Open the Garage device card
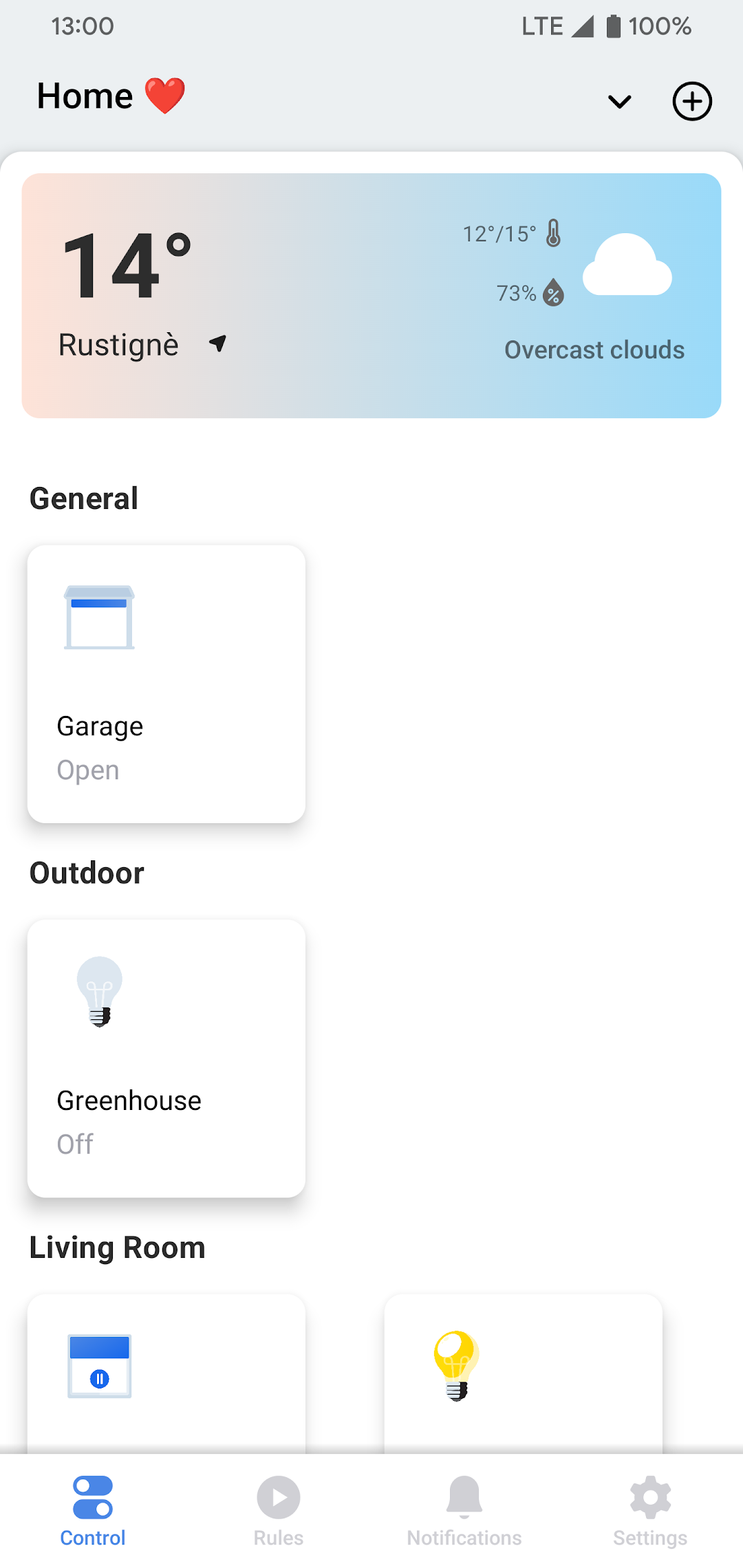 (166, 684)
